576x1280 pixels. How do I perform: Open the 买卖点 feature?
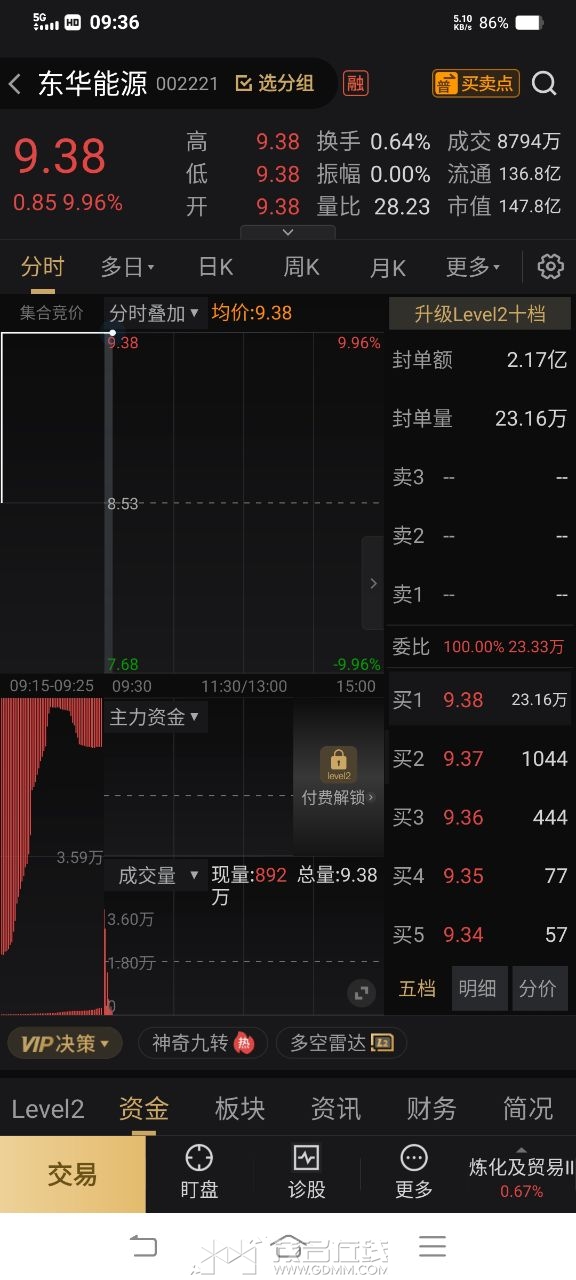(475, 83)
